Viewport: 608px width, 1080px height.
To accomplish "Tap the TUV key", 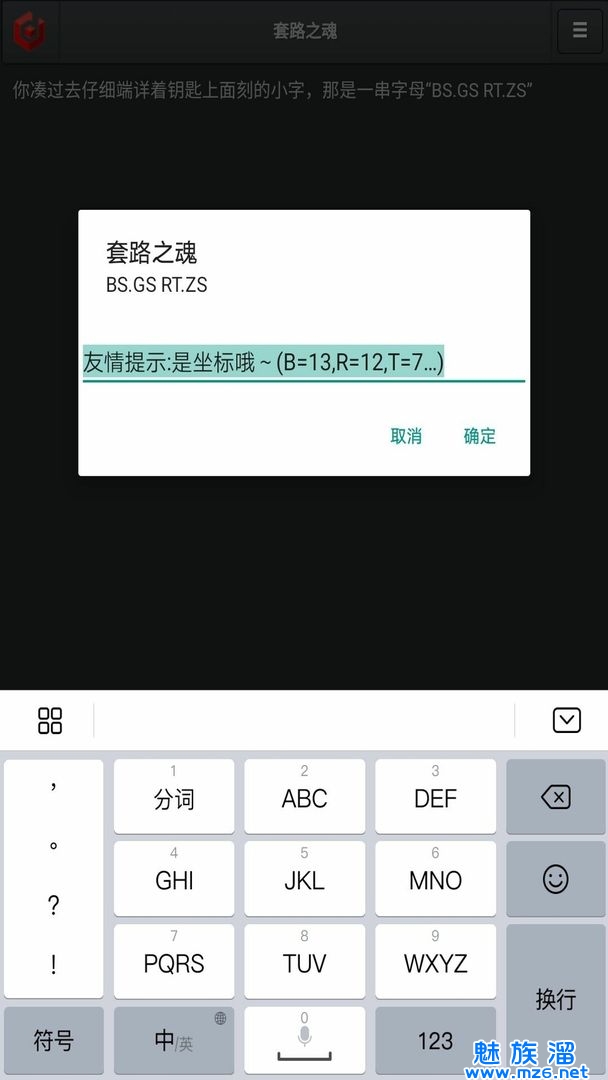I will pyautogui.click(x=304, y=960).
